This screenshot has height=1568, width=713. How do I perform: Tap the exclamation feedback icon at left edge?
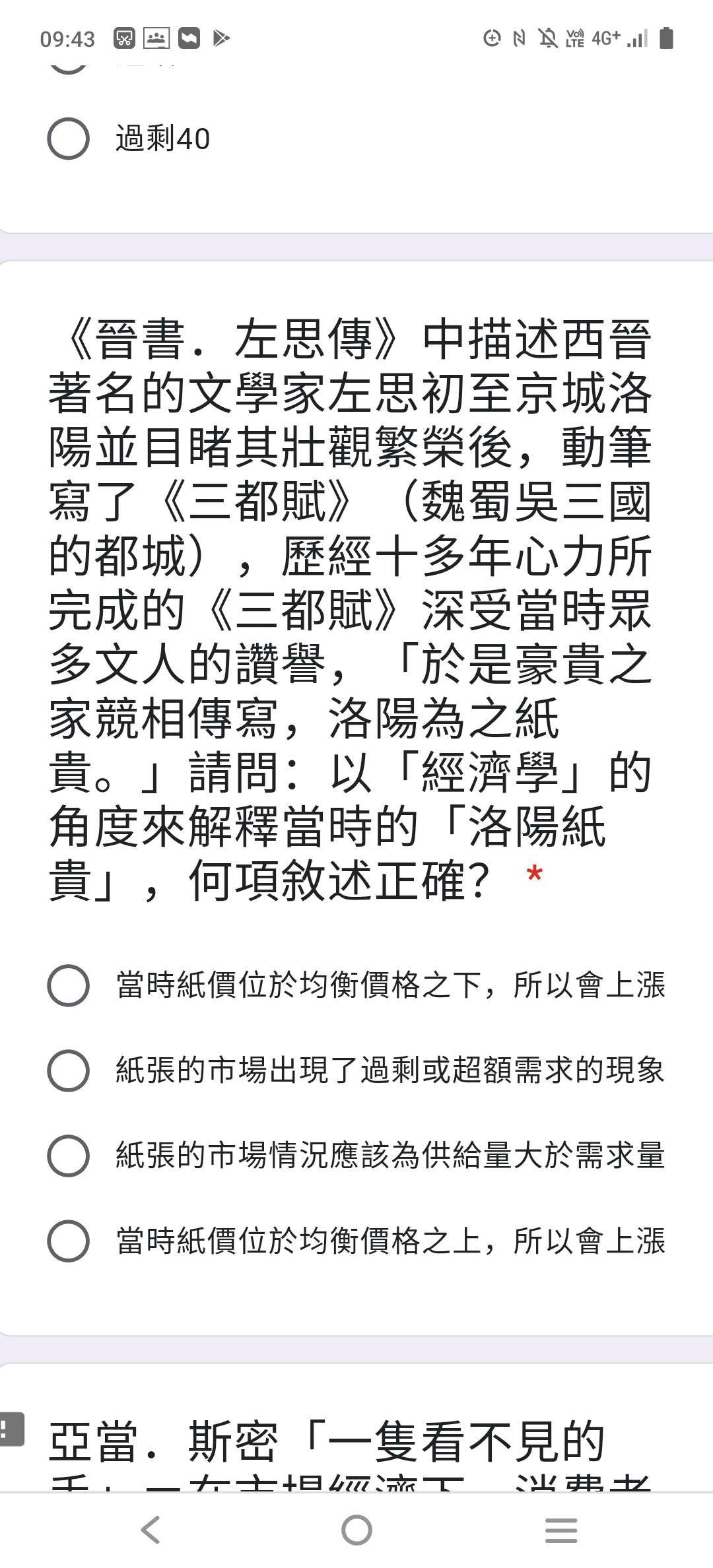point(9,1429)
